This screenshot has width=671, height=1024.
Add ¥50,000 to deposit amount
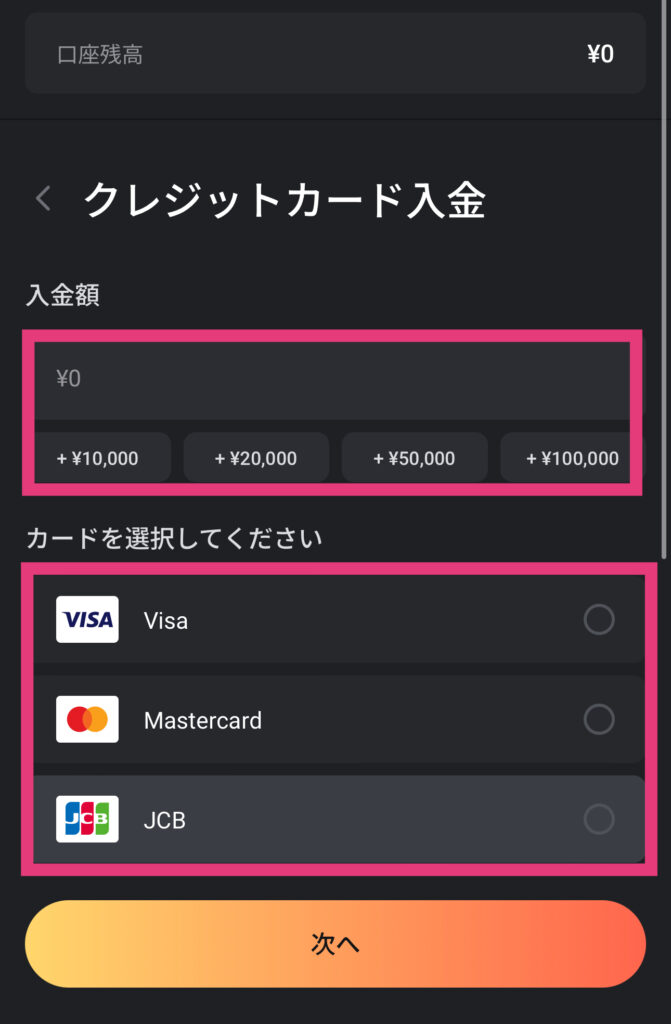(414, 459)
